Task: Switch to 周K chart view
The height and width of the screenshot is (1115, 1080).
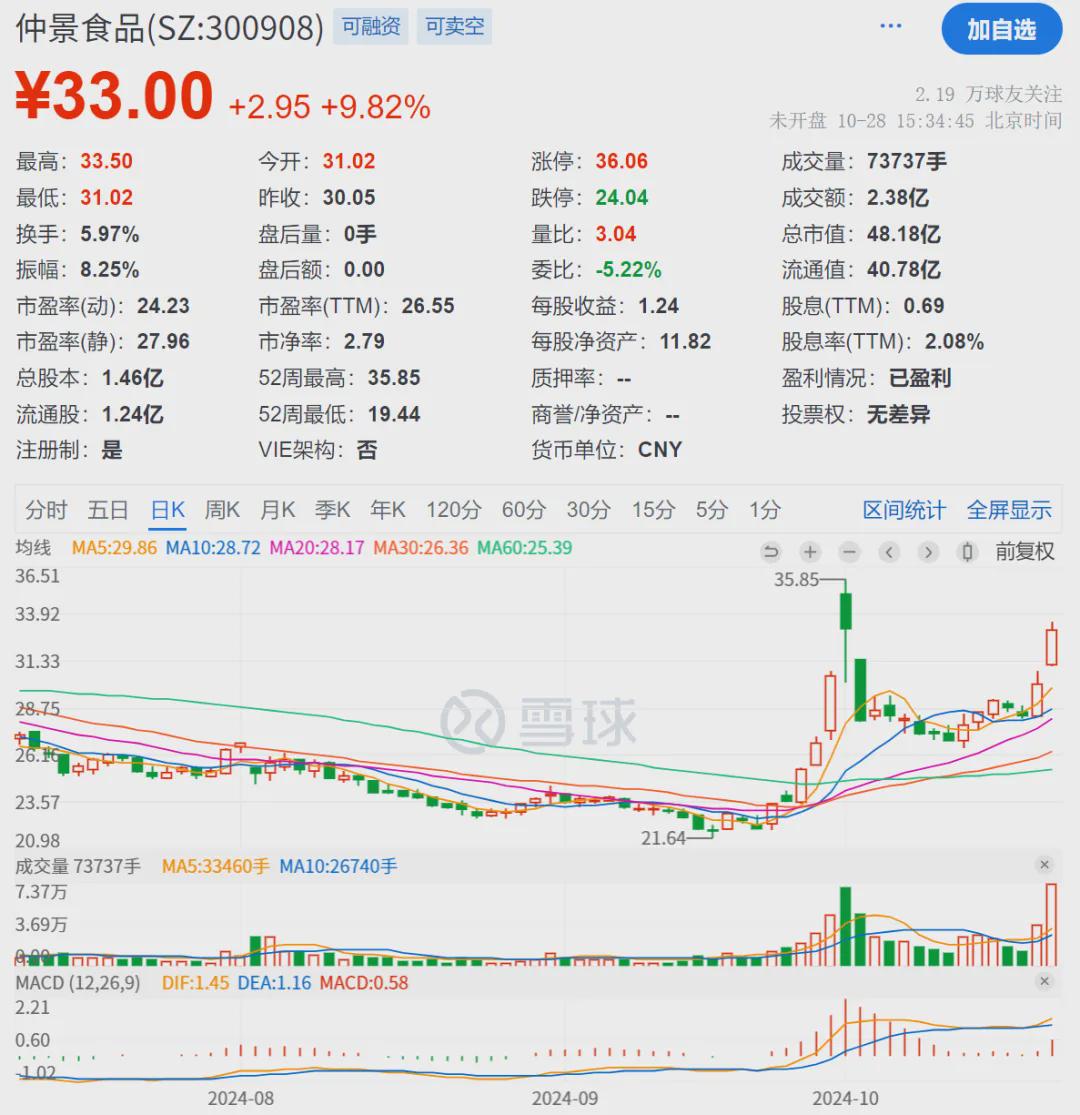Action: point(222,510)
